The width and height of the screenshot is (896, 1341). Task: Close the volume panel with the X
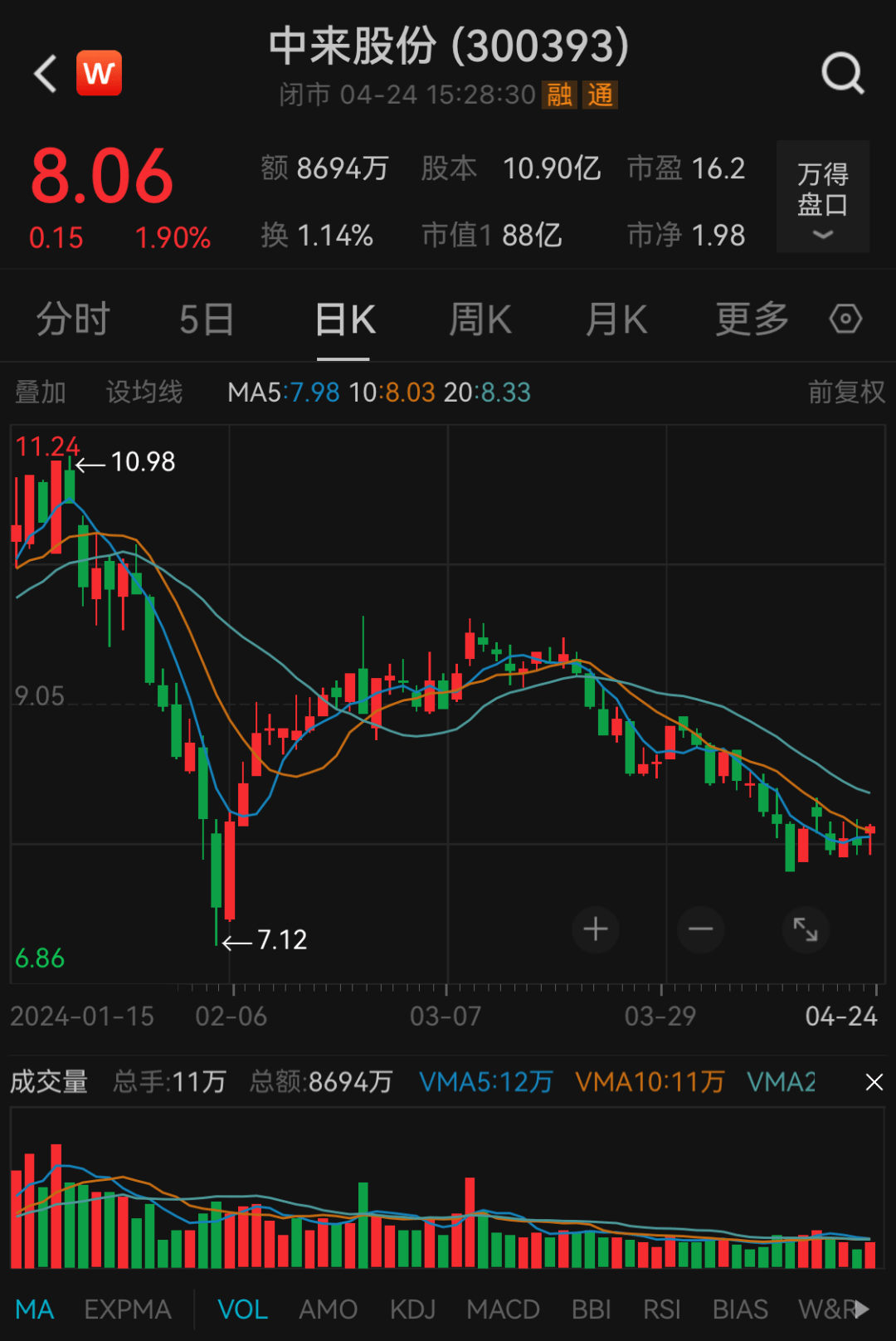coord(874,1081)
